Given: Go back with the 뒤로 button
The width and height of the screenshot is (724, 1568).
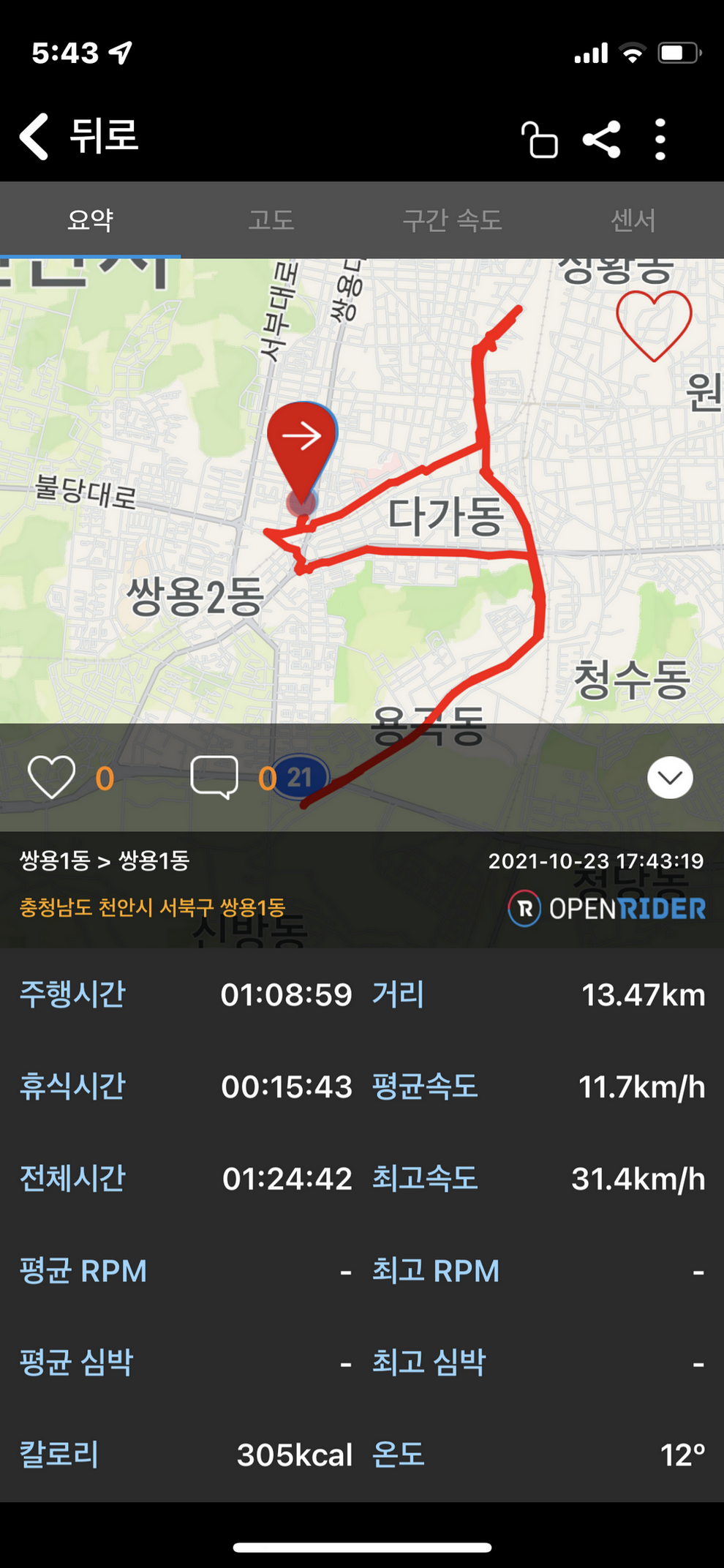Looking at the screenshot, I should [79, 136].
